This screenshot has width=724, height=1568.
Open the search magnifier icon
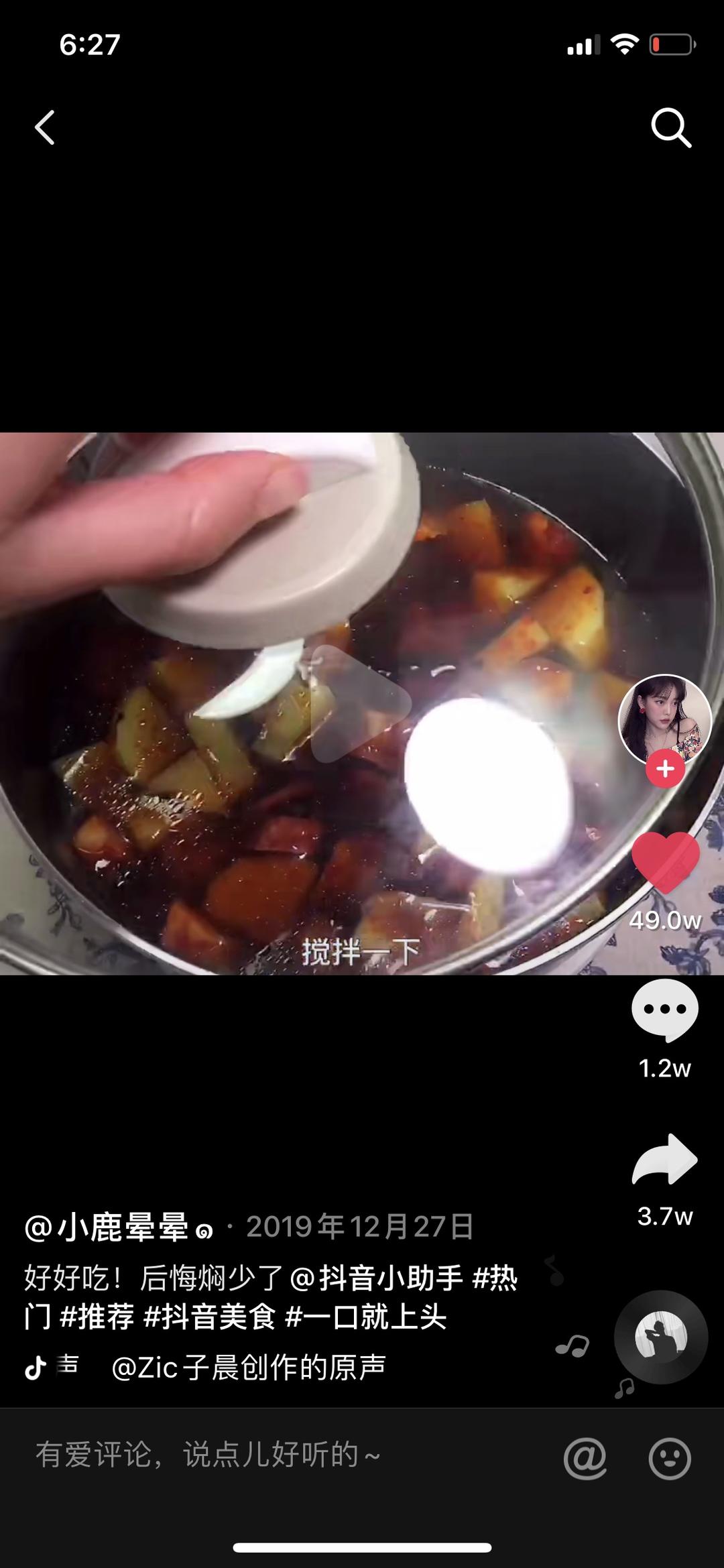point(670,127)
